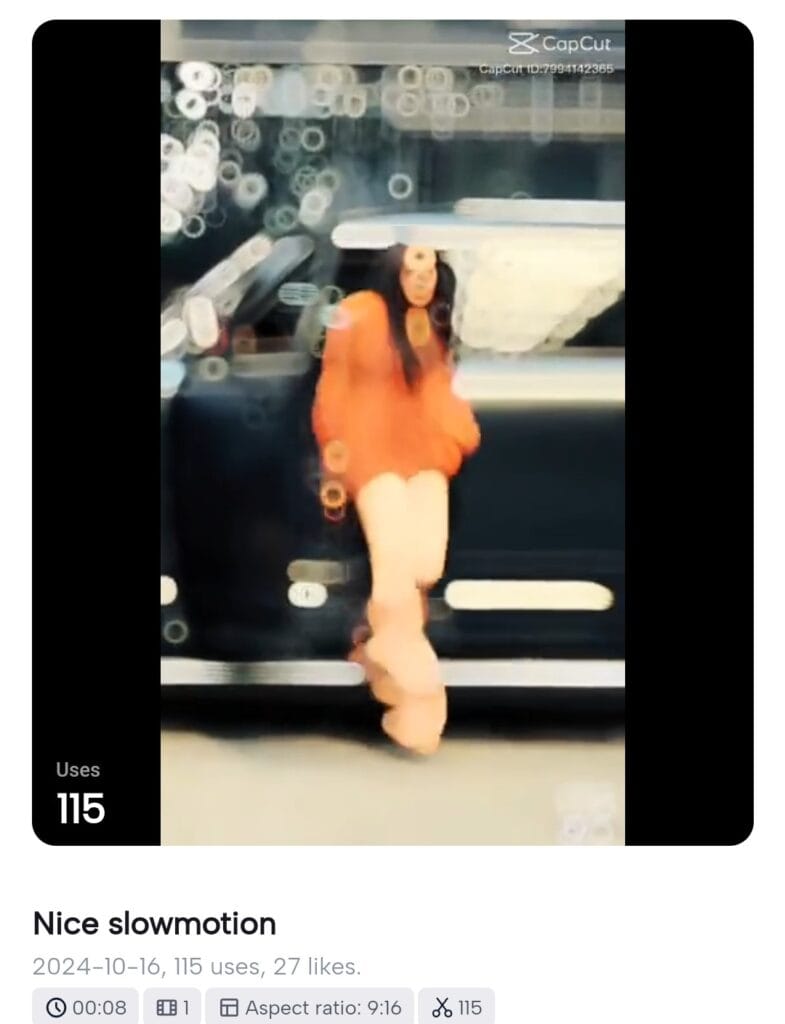
Task: Open the "Nice slowmotion" title link
Action: [x=155, y=923]
